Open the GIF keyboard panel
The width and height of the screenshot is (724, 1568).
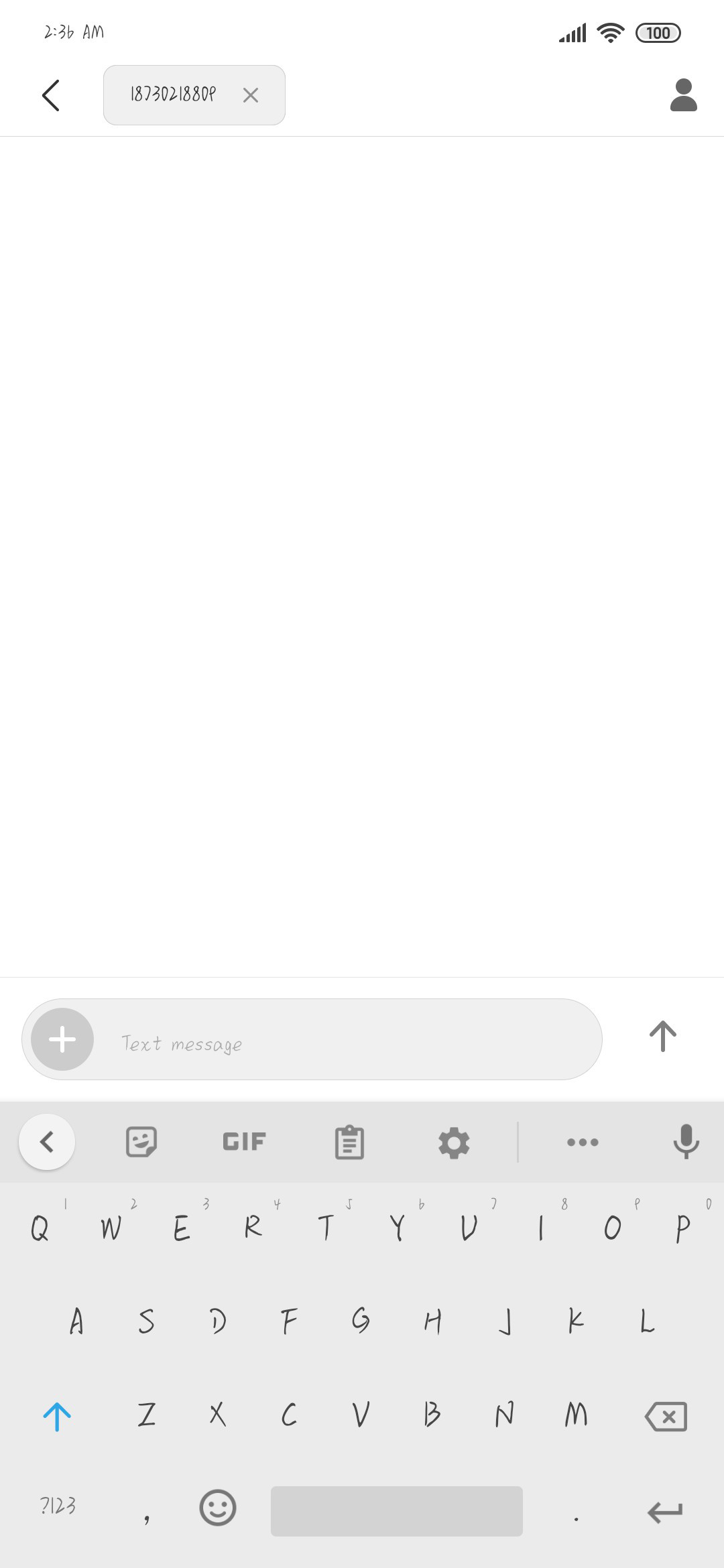tap(244, 1142)
